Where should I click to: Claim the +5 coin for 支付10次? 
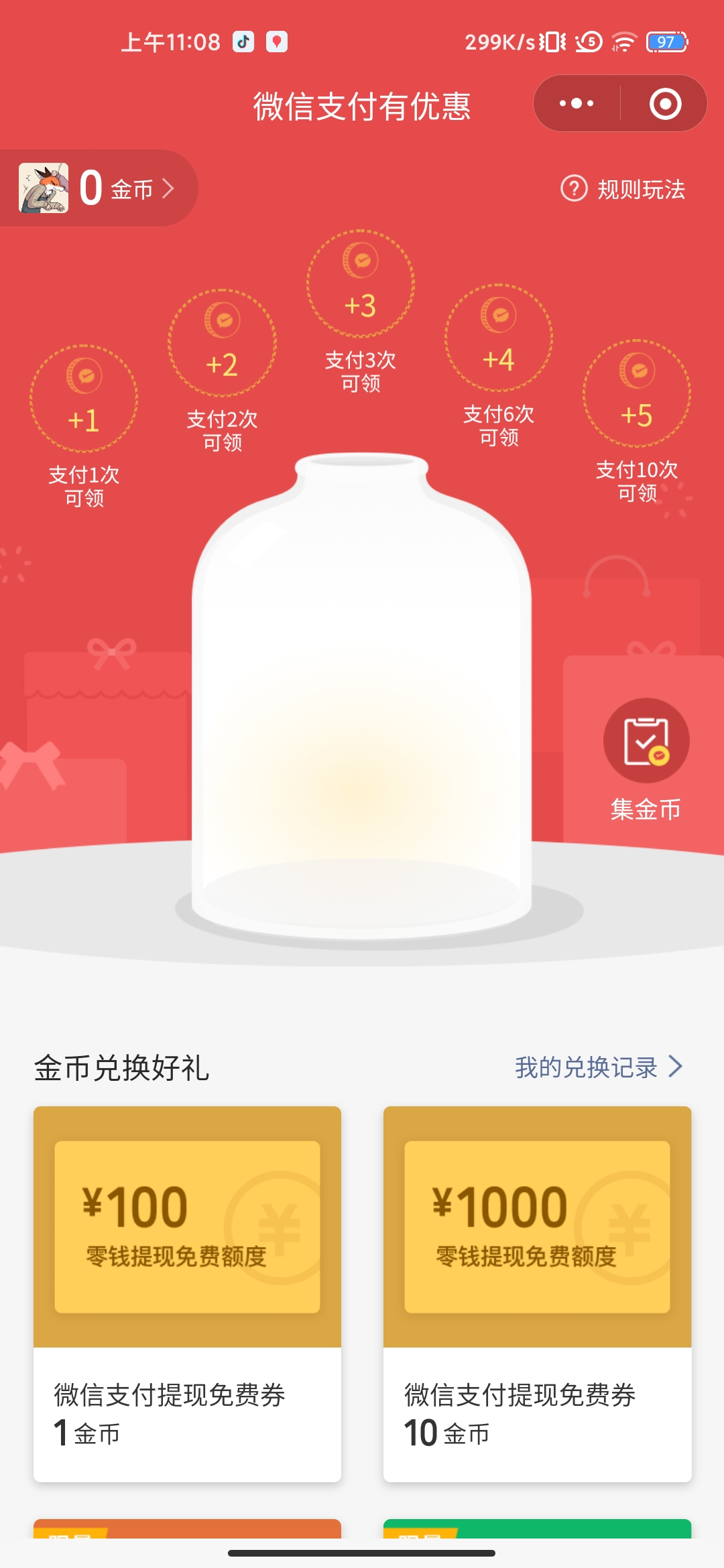coord(637,394)
